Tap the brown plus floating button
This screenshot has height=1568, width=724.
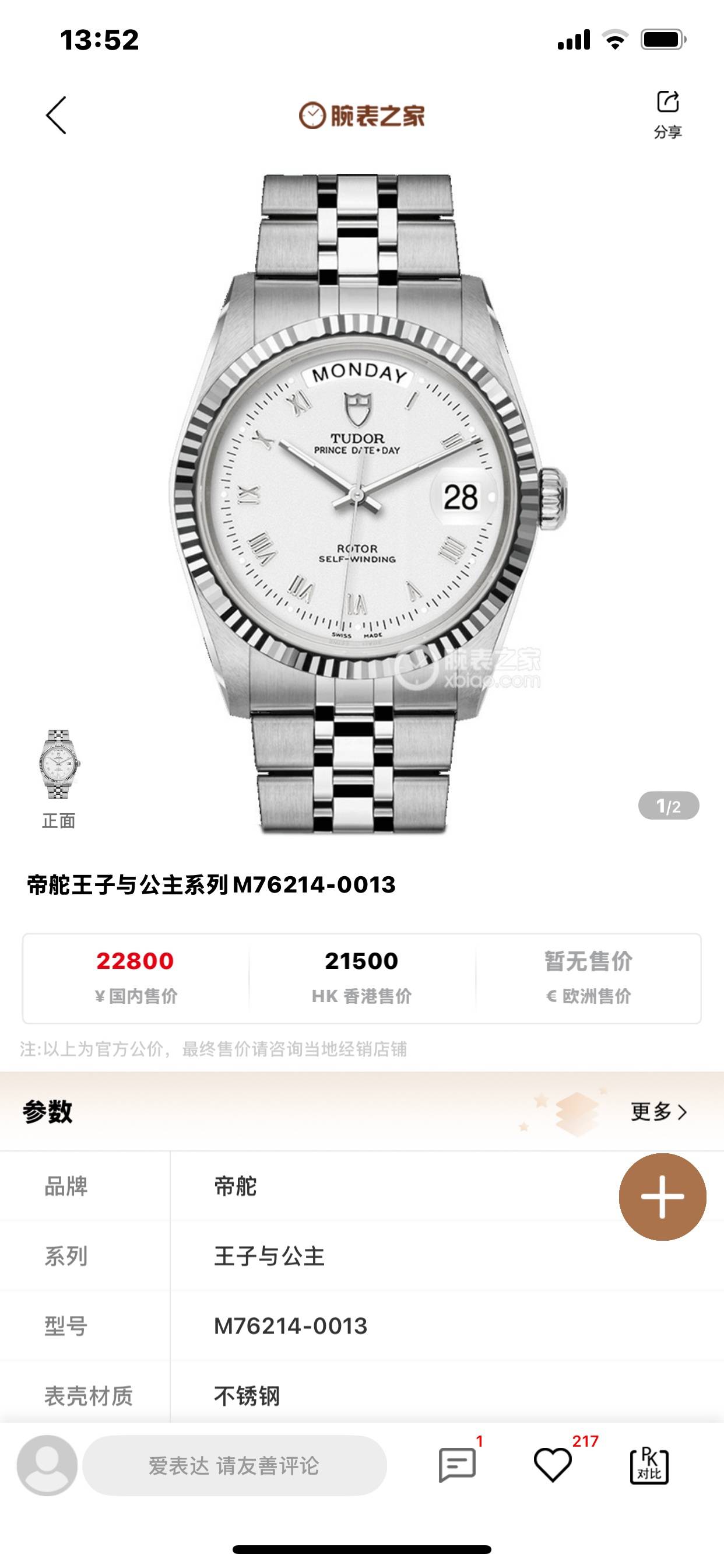point(663,1196)
